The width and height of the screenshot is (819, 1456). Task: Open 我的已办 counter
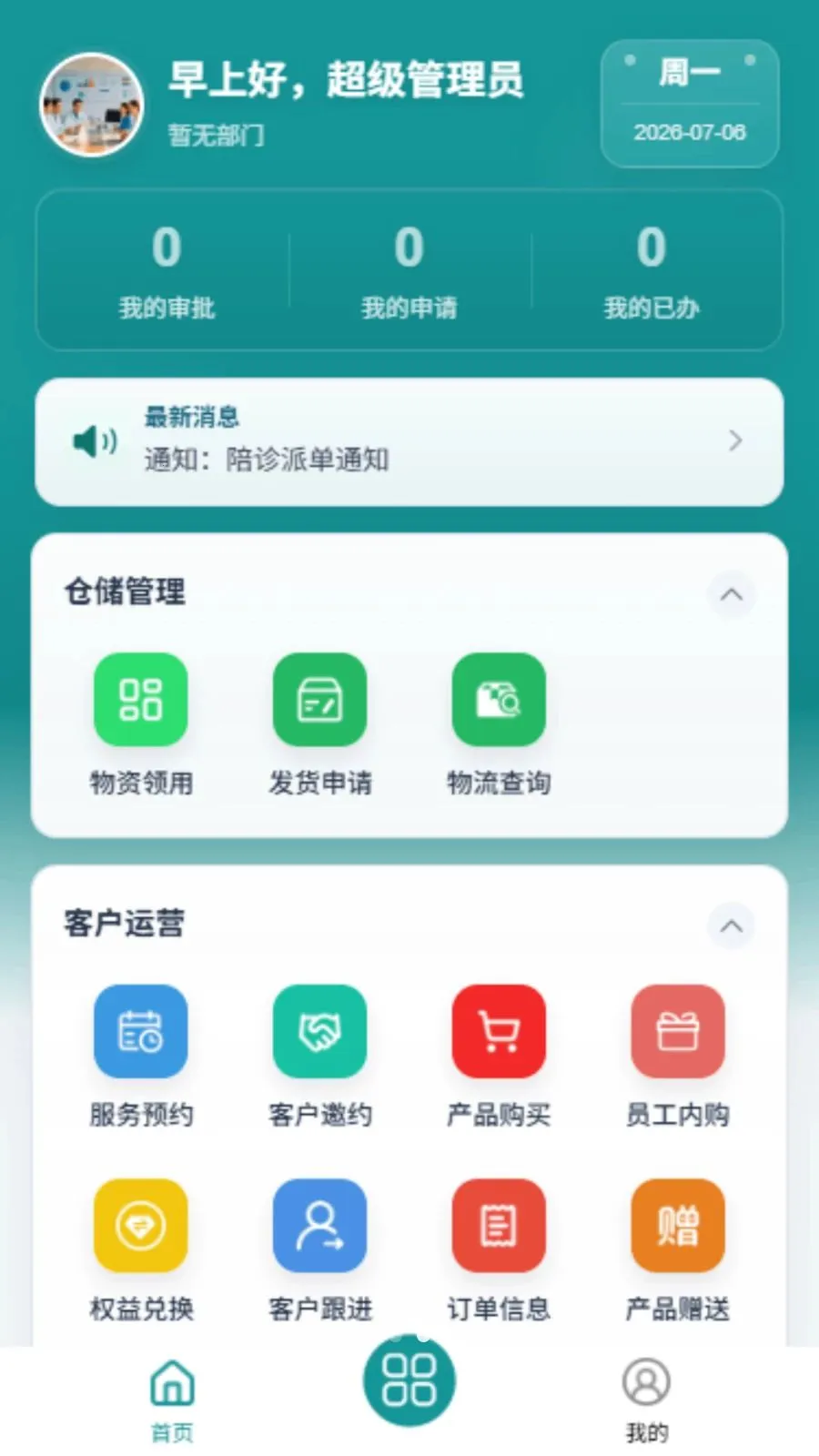[652, 271]
